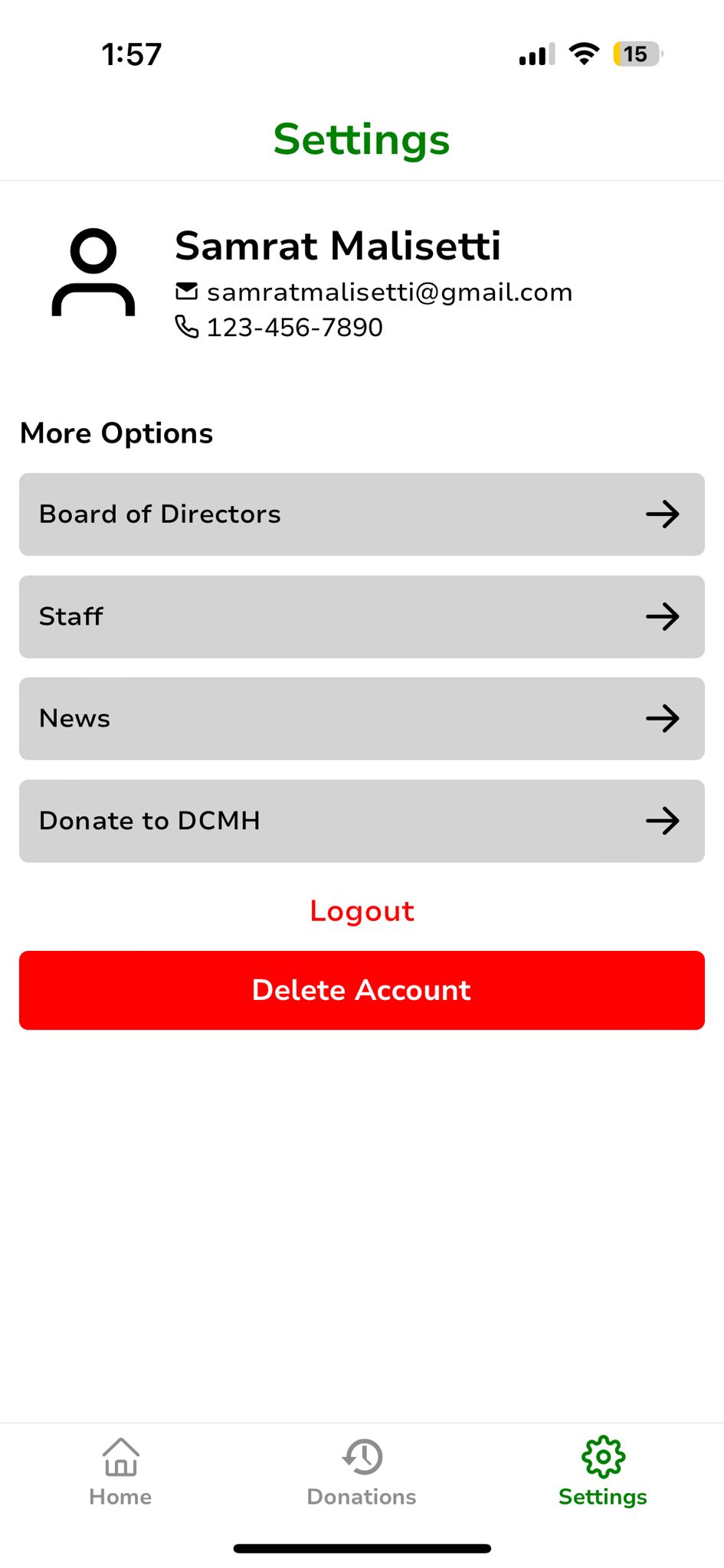Open the Board of Directors page
Viewport: 724px width, 1568px height.
click(x=362, y=514)
